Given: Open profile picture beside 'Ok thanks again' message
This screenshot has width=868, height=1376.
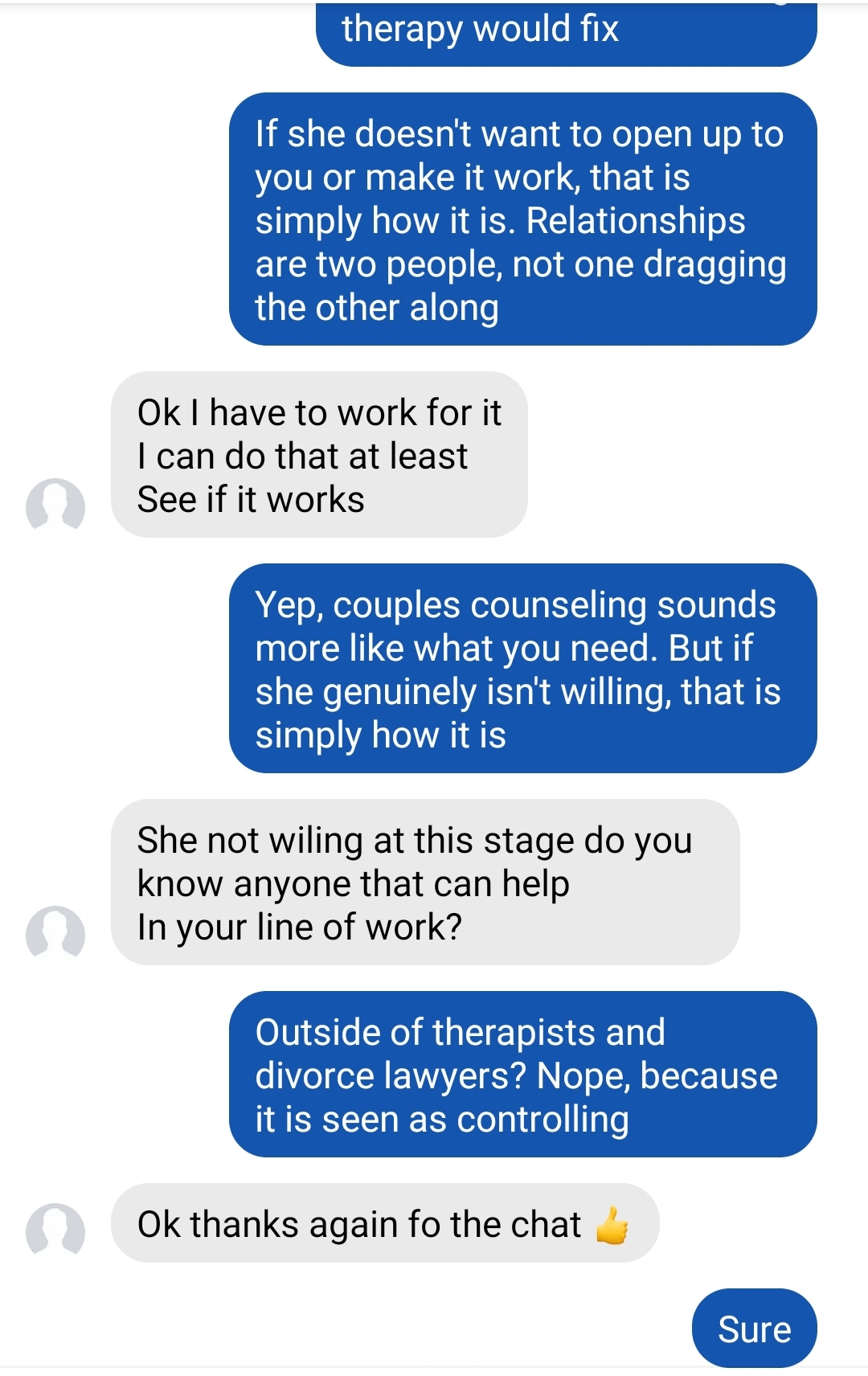Looking at the screenshot, I should pyautogui.click(x=55, y=1231).
